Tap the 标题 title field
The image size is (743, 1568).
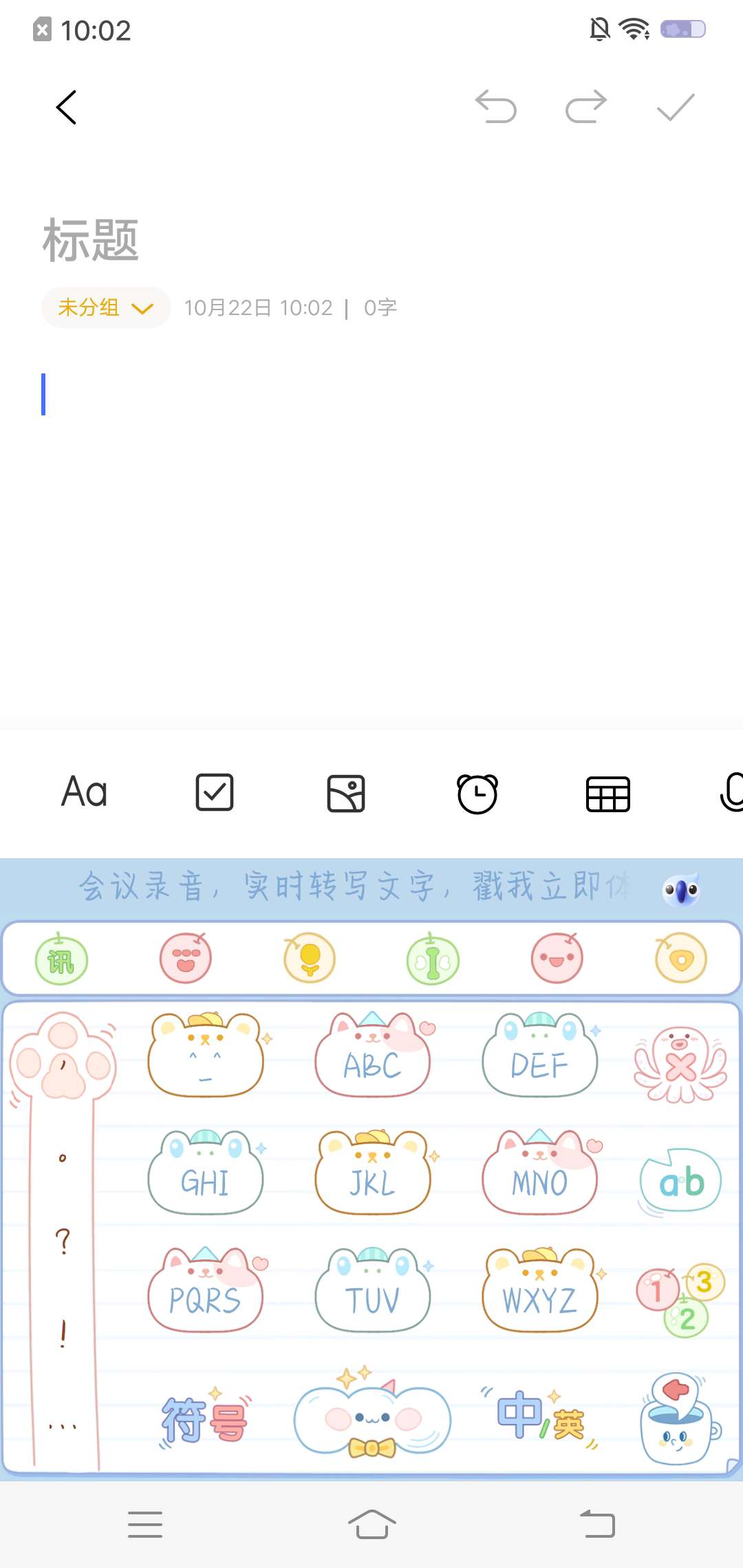[91, 241]
